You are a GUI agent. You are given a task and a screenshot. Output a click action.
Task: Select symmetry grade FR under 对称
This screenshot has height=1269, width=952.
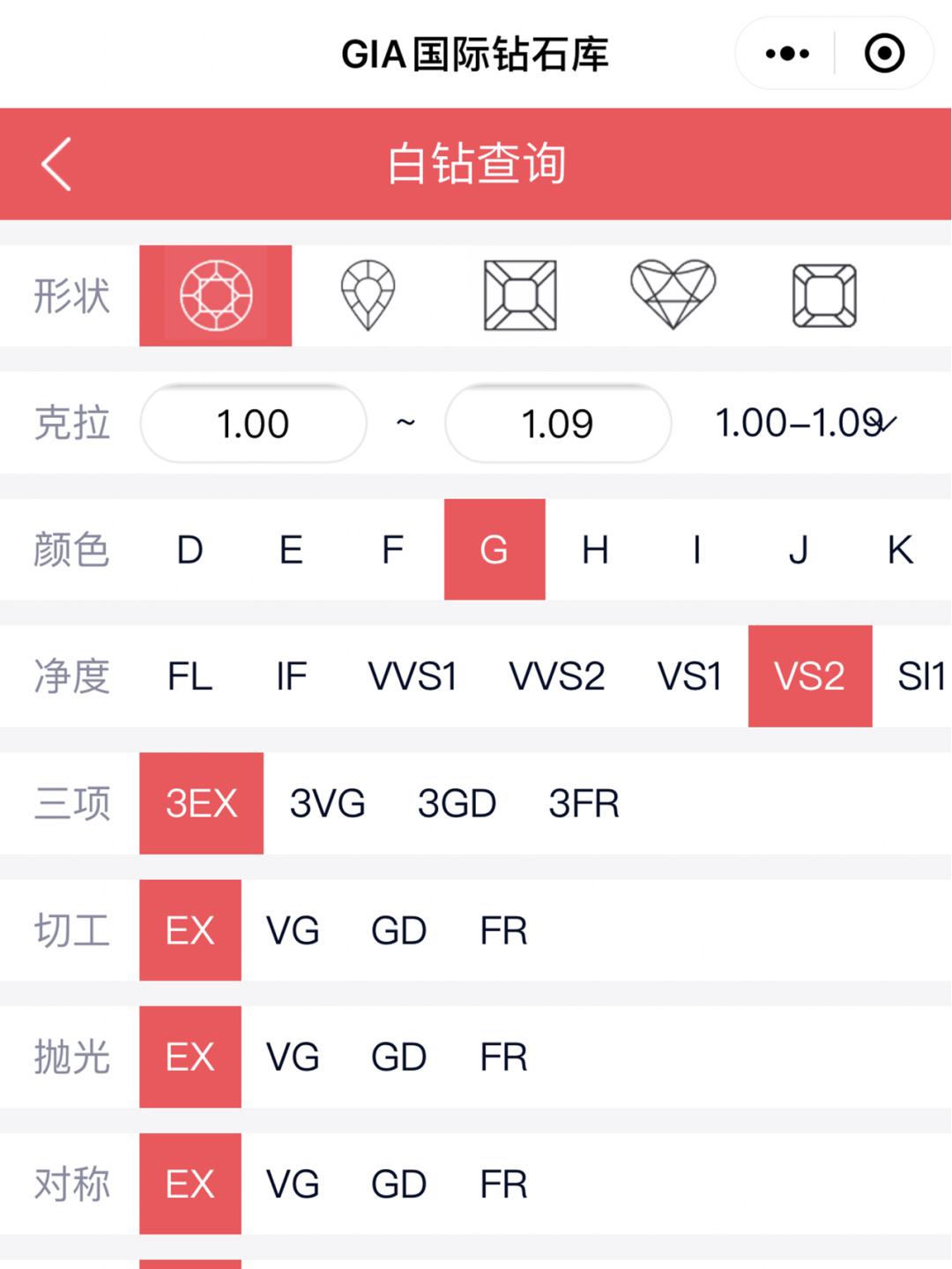(x=505, y=1182)
